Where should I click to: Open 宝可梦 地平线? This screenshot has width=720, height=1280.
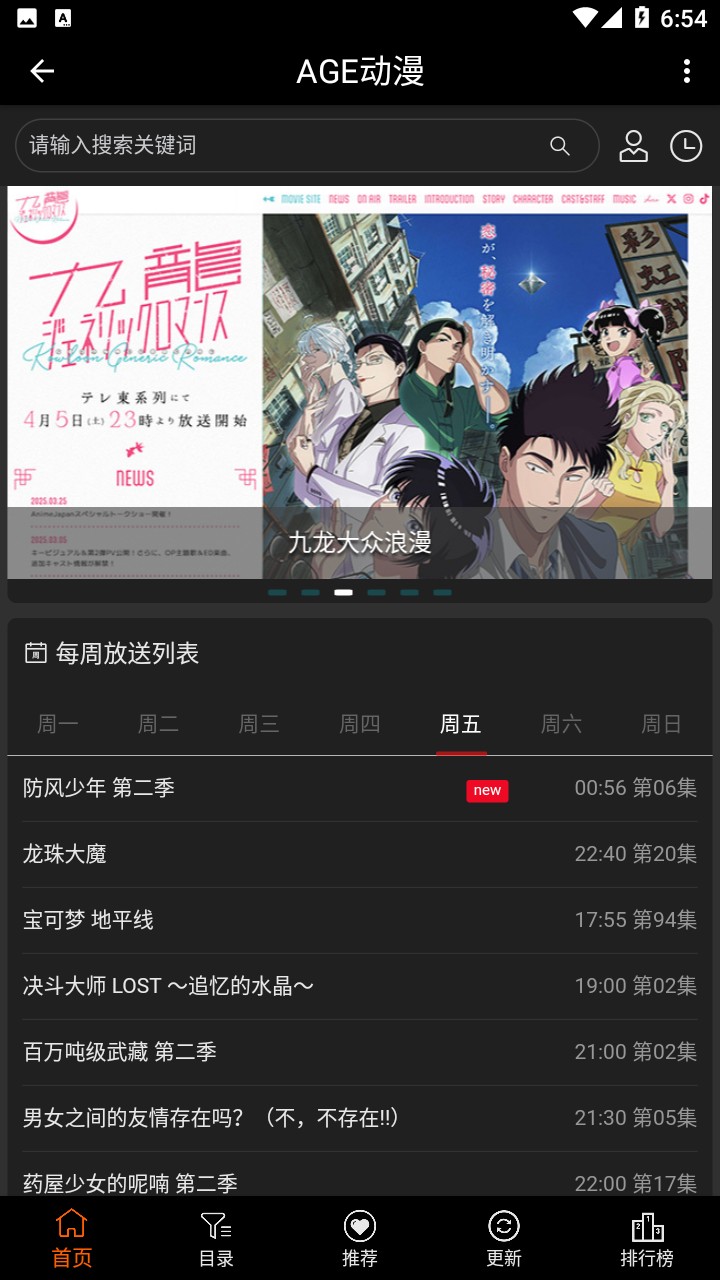pyautogui.click(x=360, y=921)
